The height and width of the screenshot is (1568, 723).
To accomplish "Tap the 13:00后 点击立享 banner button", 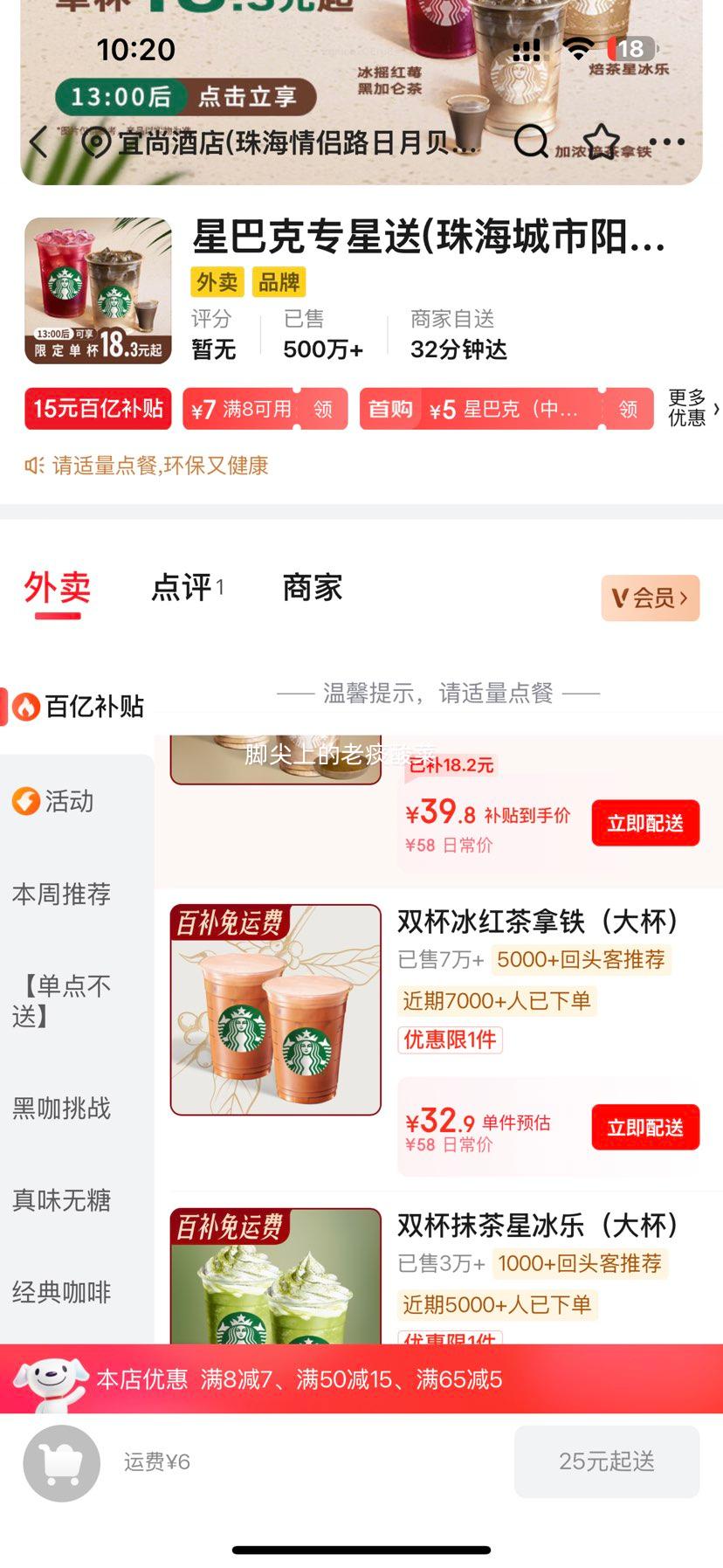I will (x=184, y=96).
